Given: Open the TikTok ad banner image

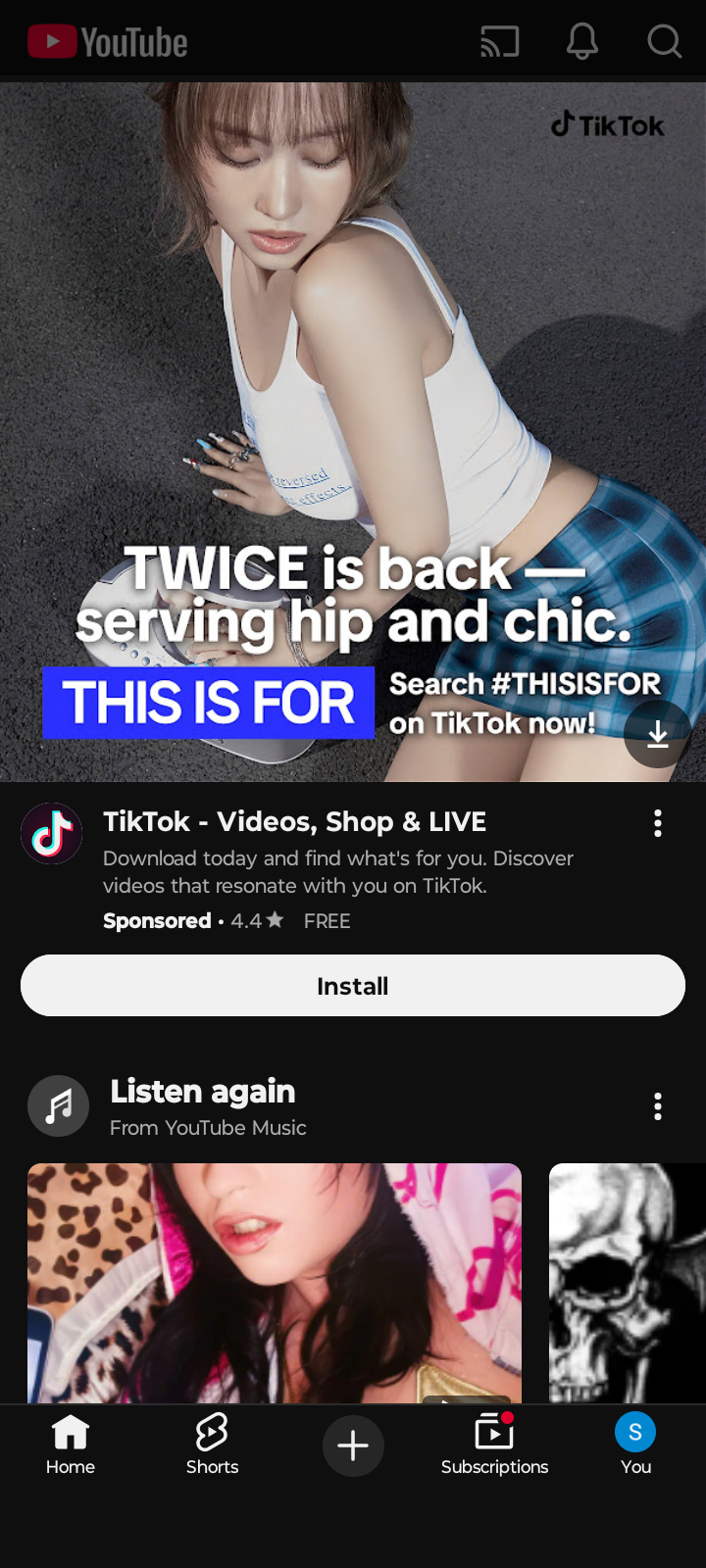Looking at the screenshot, I should 353,392.
